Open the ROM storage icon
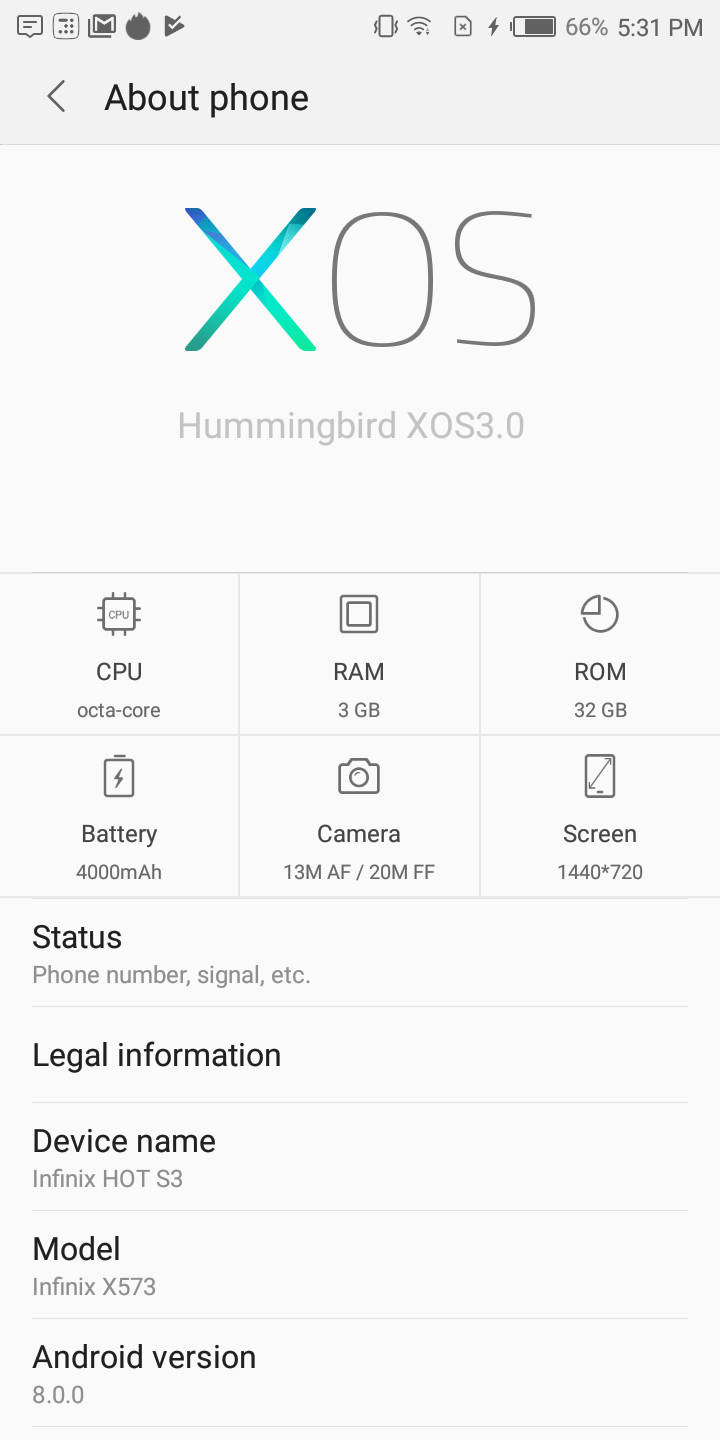 (599, 613)
